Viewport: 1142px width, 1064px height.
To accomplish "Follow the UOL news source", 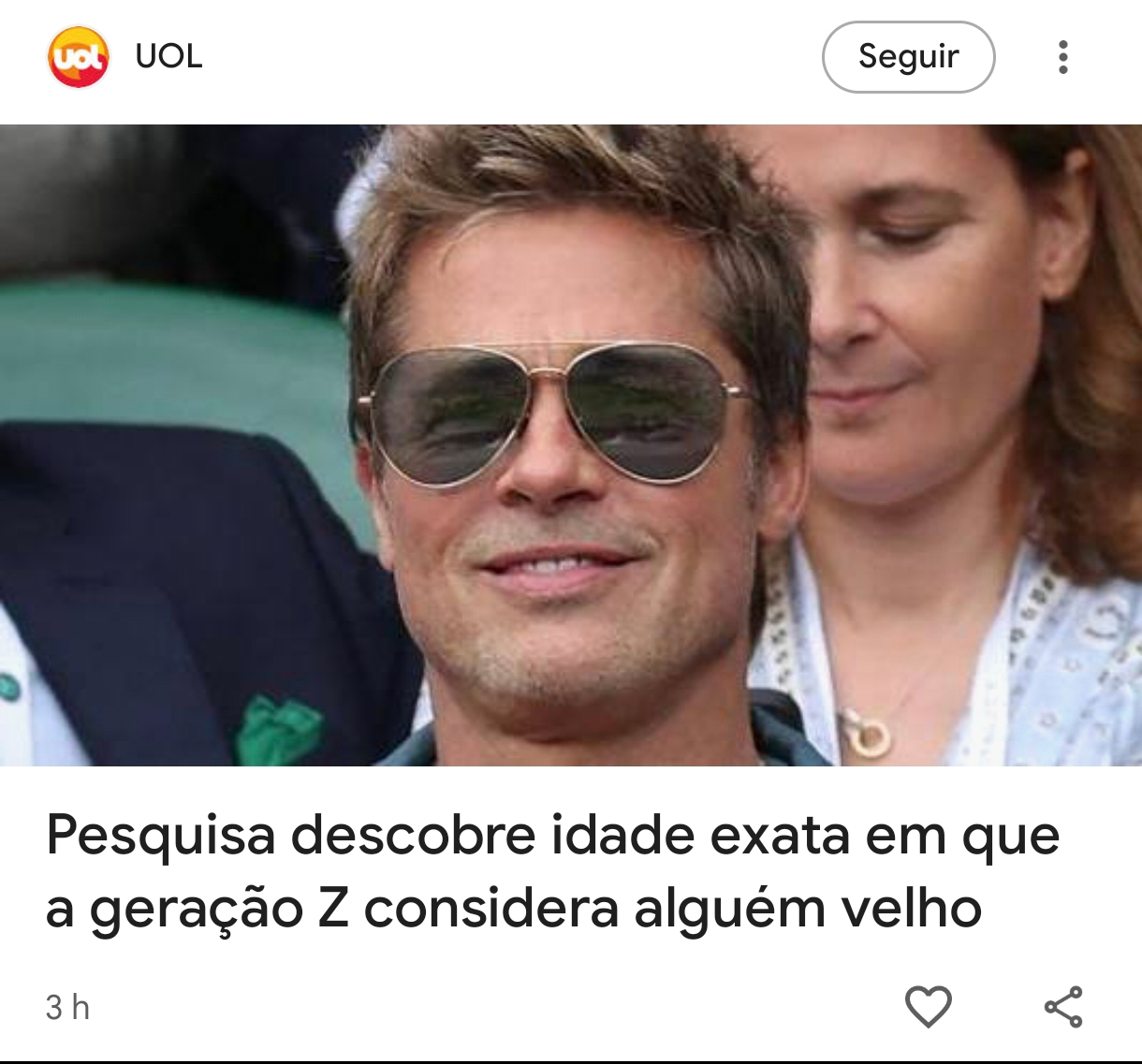I will pos(907,57).
